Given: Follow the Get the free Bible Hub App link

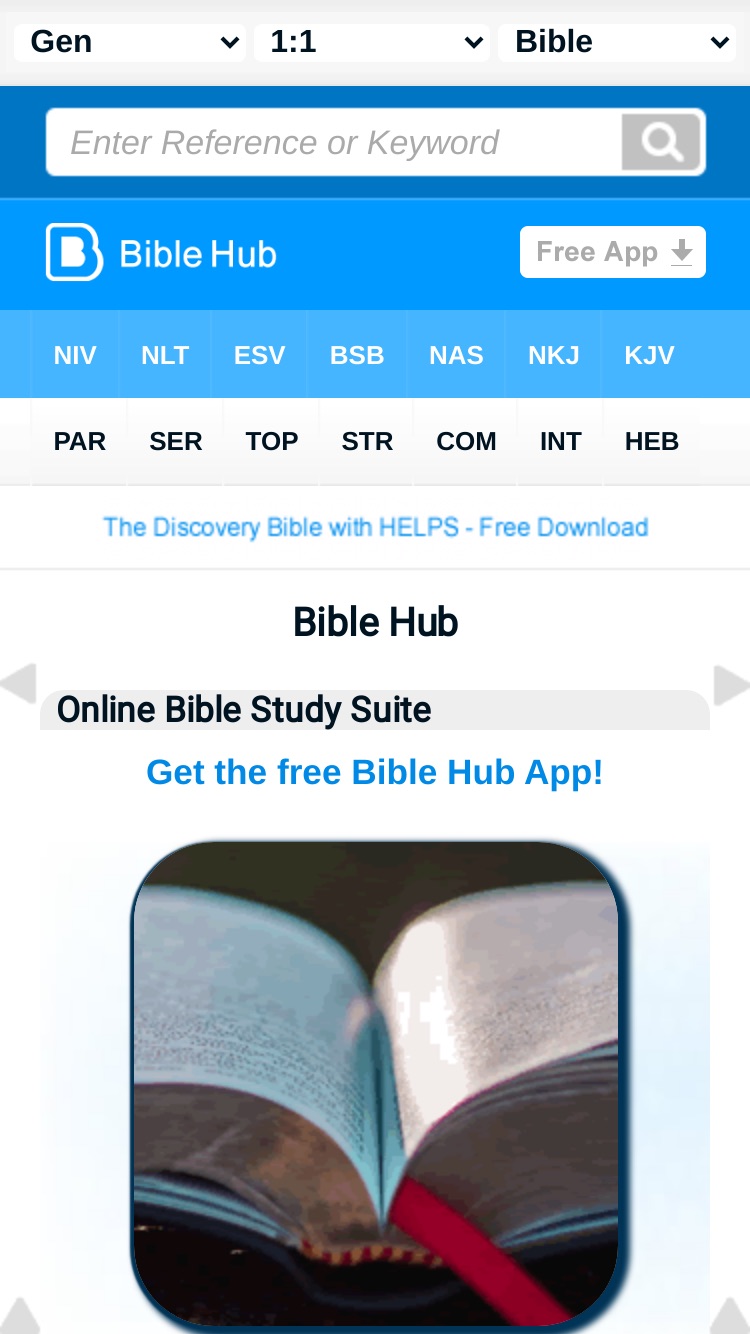Looking at the screenshot, I should tap(375, 772).
